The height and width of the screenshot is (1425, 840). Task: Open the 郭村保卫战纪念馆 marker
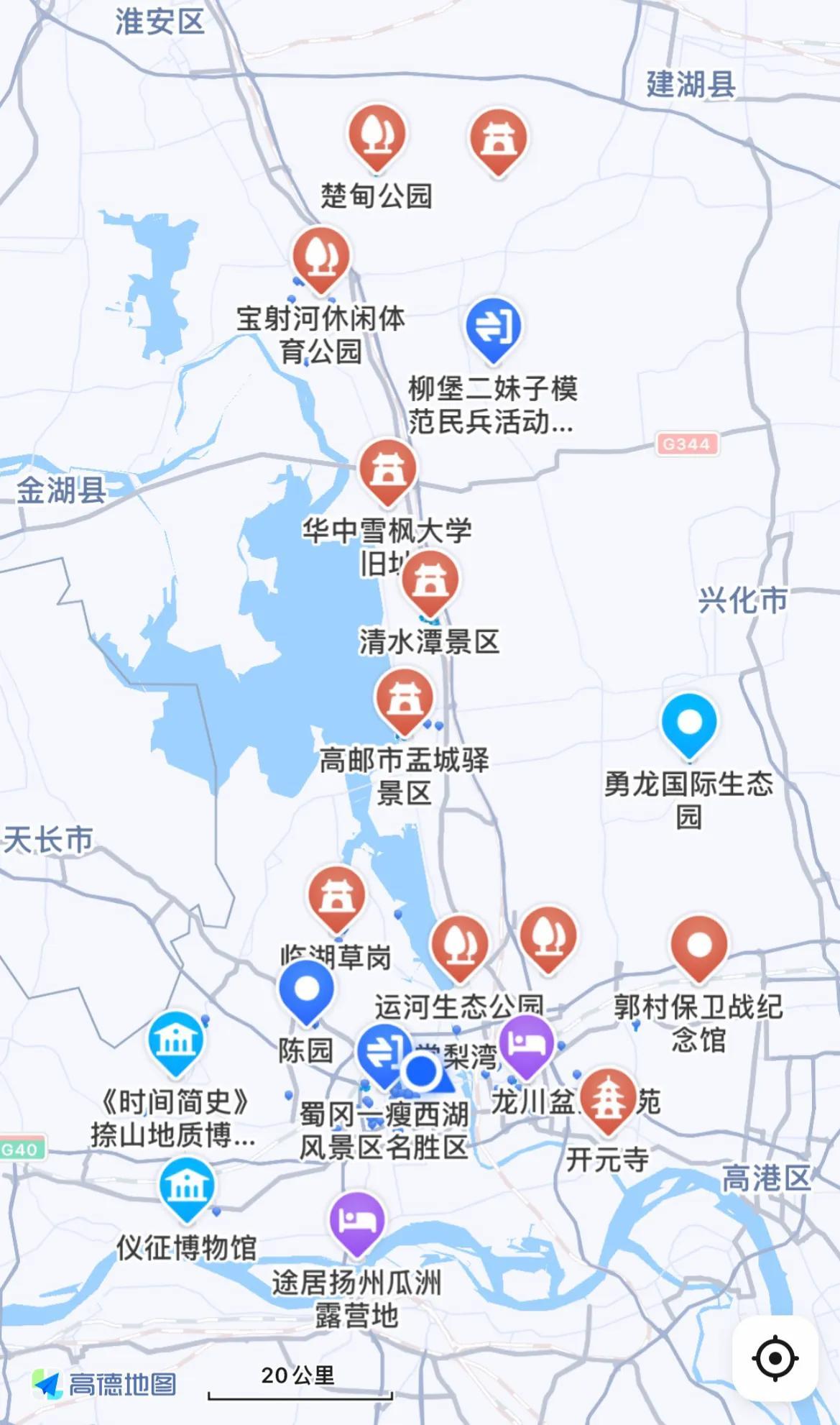pyautogui.click(x=698, y=949)
